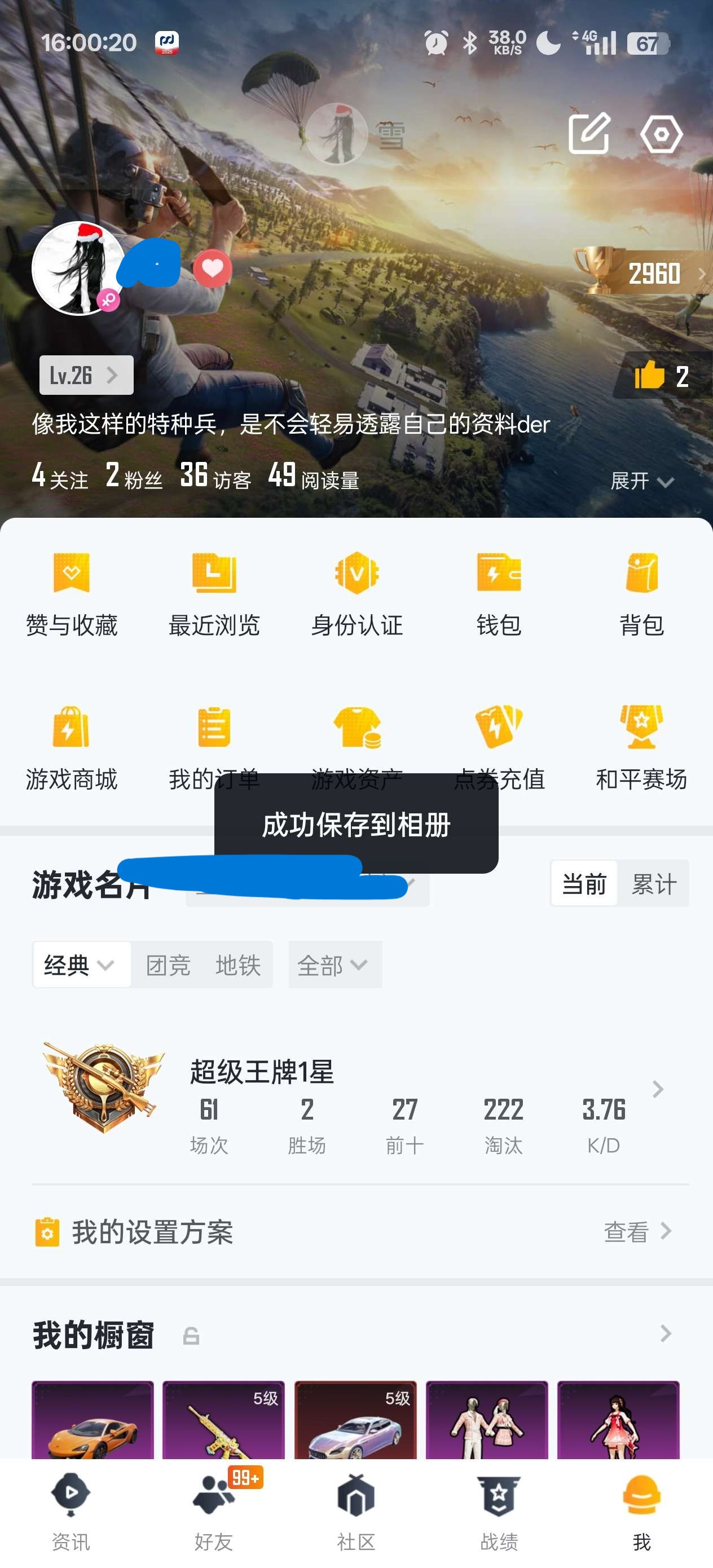Switch stats view to 累计 cumulative
Image resolution: width=713 pixels, height=1568 pixels.
[654, 884]
